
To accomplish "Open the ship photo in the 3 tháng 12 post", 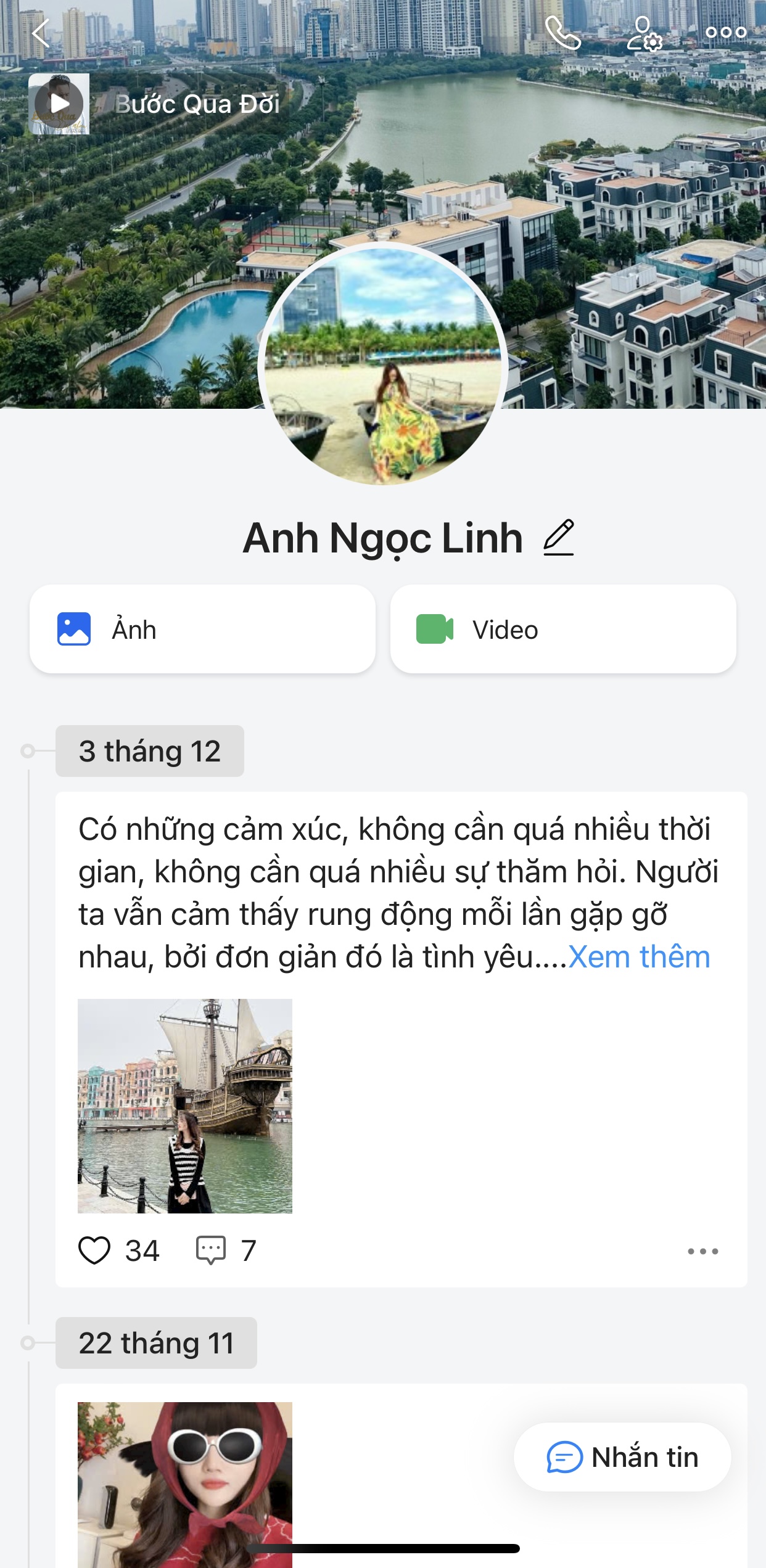I will [185, 1106].
